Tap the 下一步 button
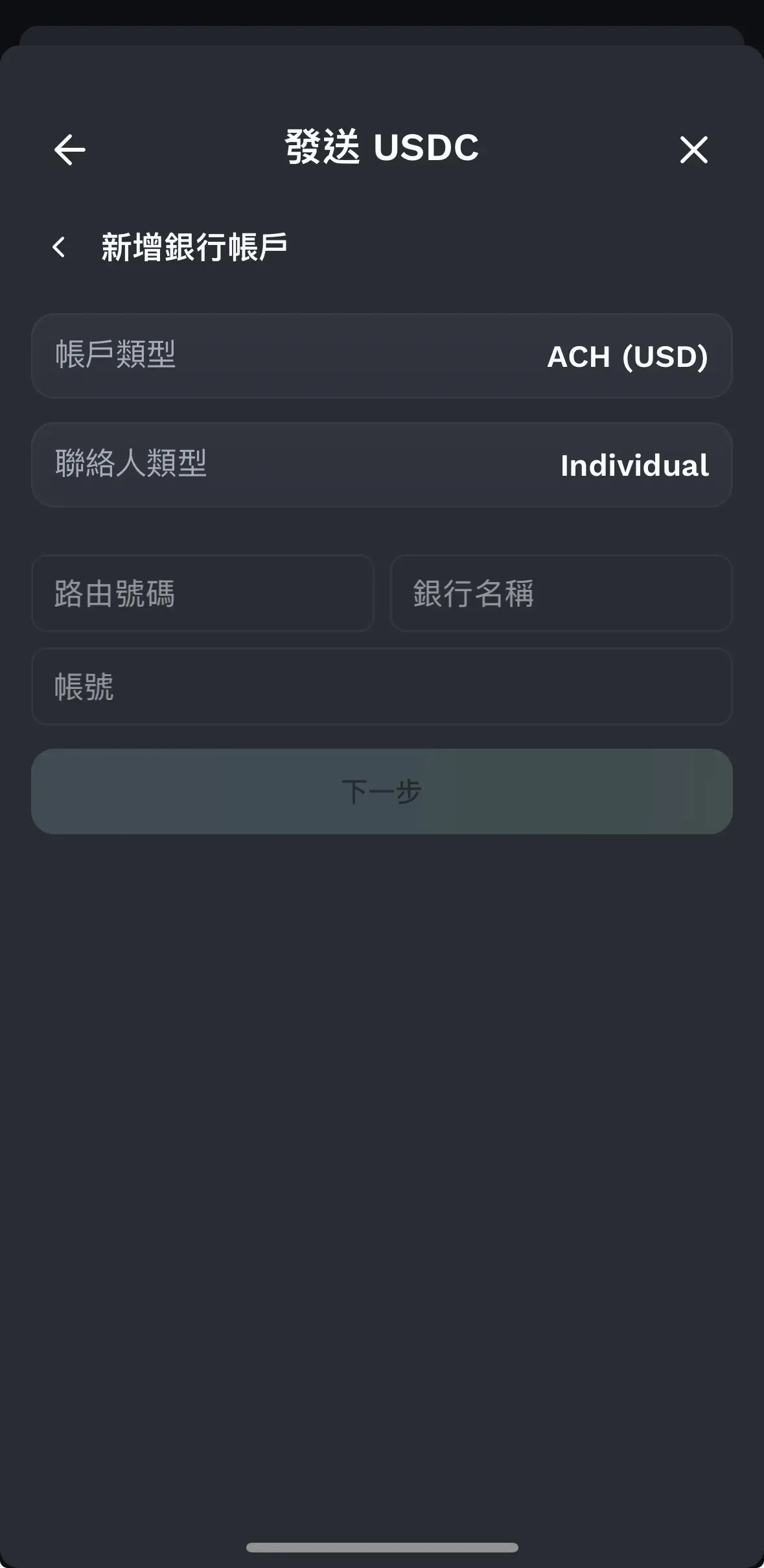The width and height of the screenshot is (764, 1568). coord(382,791)
